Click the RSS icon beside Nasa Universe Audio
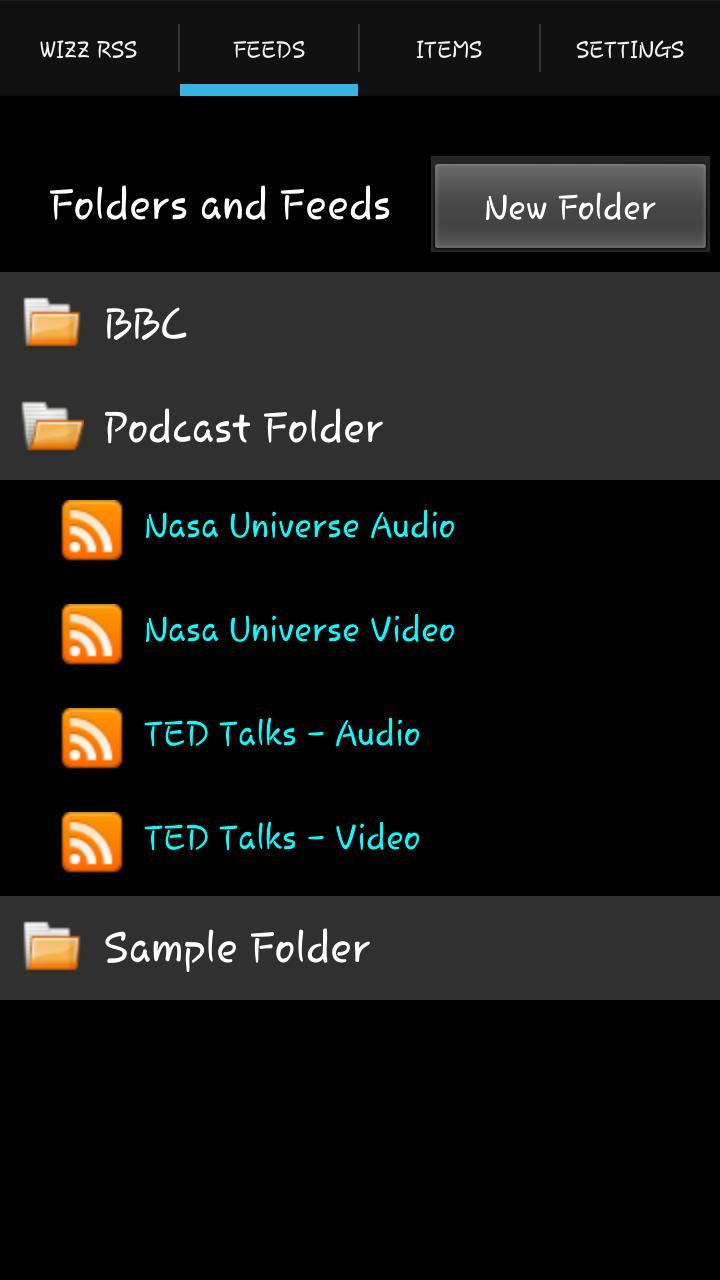The height and width of the screenshot is (1280, 720). pyautogui.click(x=91, y=529)
